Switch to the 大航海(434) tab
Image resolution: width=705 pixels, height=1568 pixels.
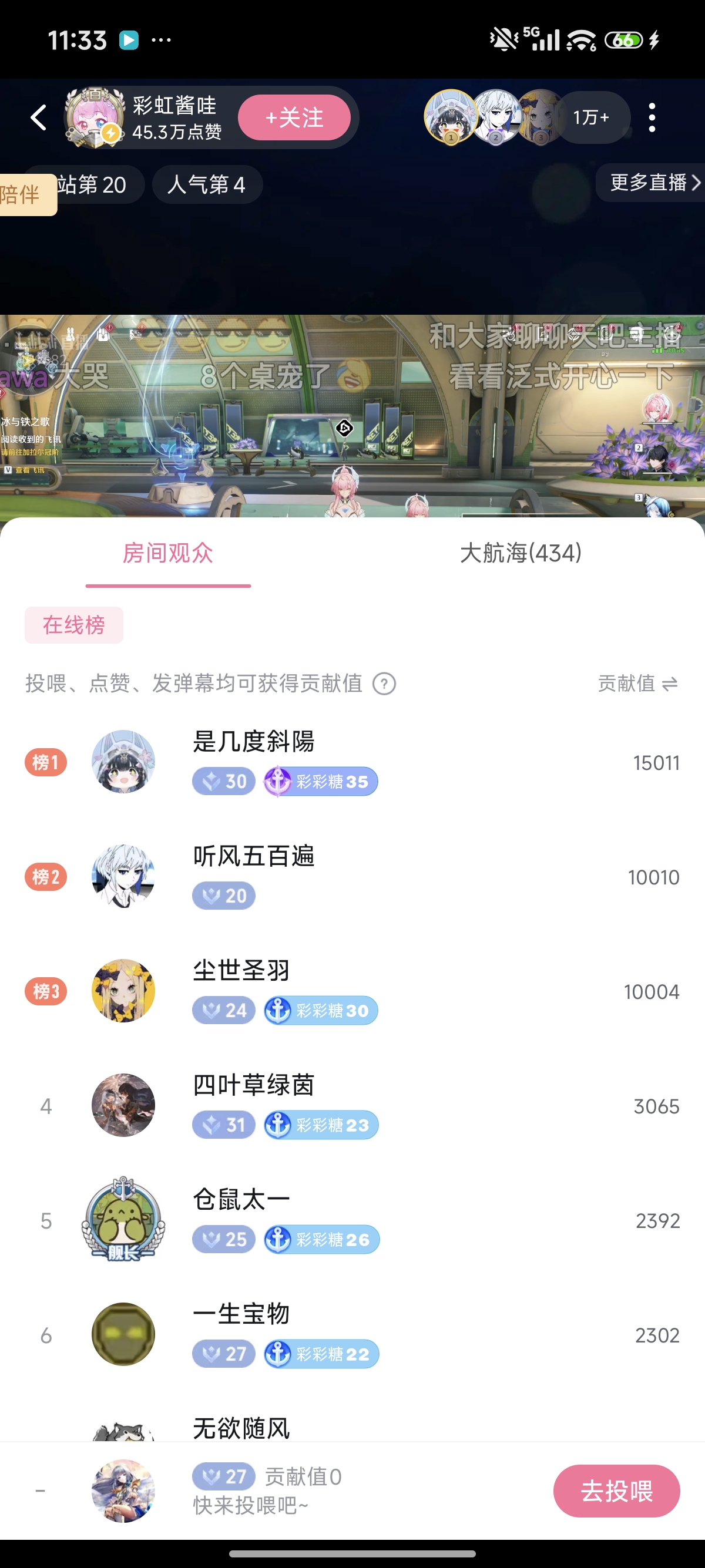(x=521, y=553)
